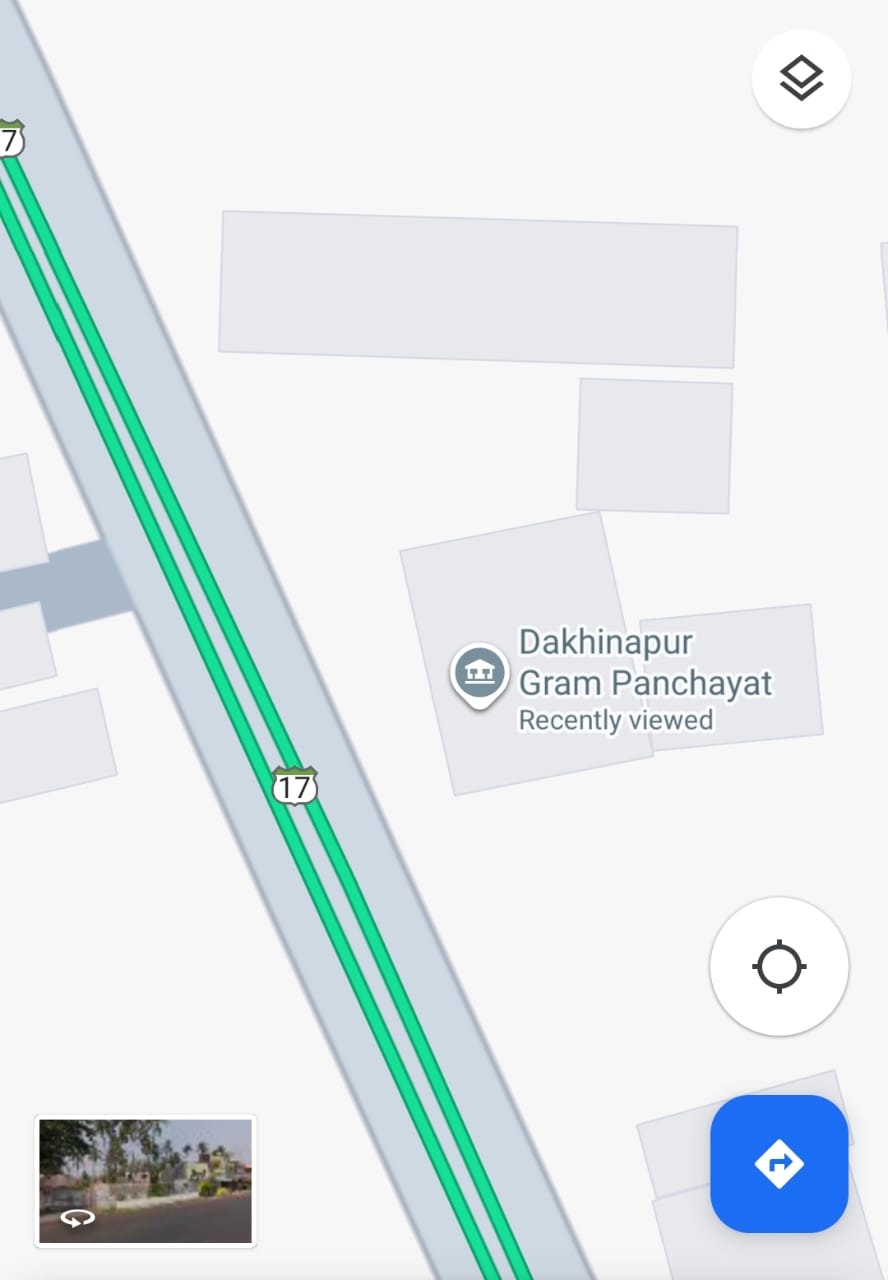
Task: Open directions with the blue button
Action: pyautogui.click(x=779, y=1163)
